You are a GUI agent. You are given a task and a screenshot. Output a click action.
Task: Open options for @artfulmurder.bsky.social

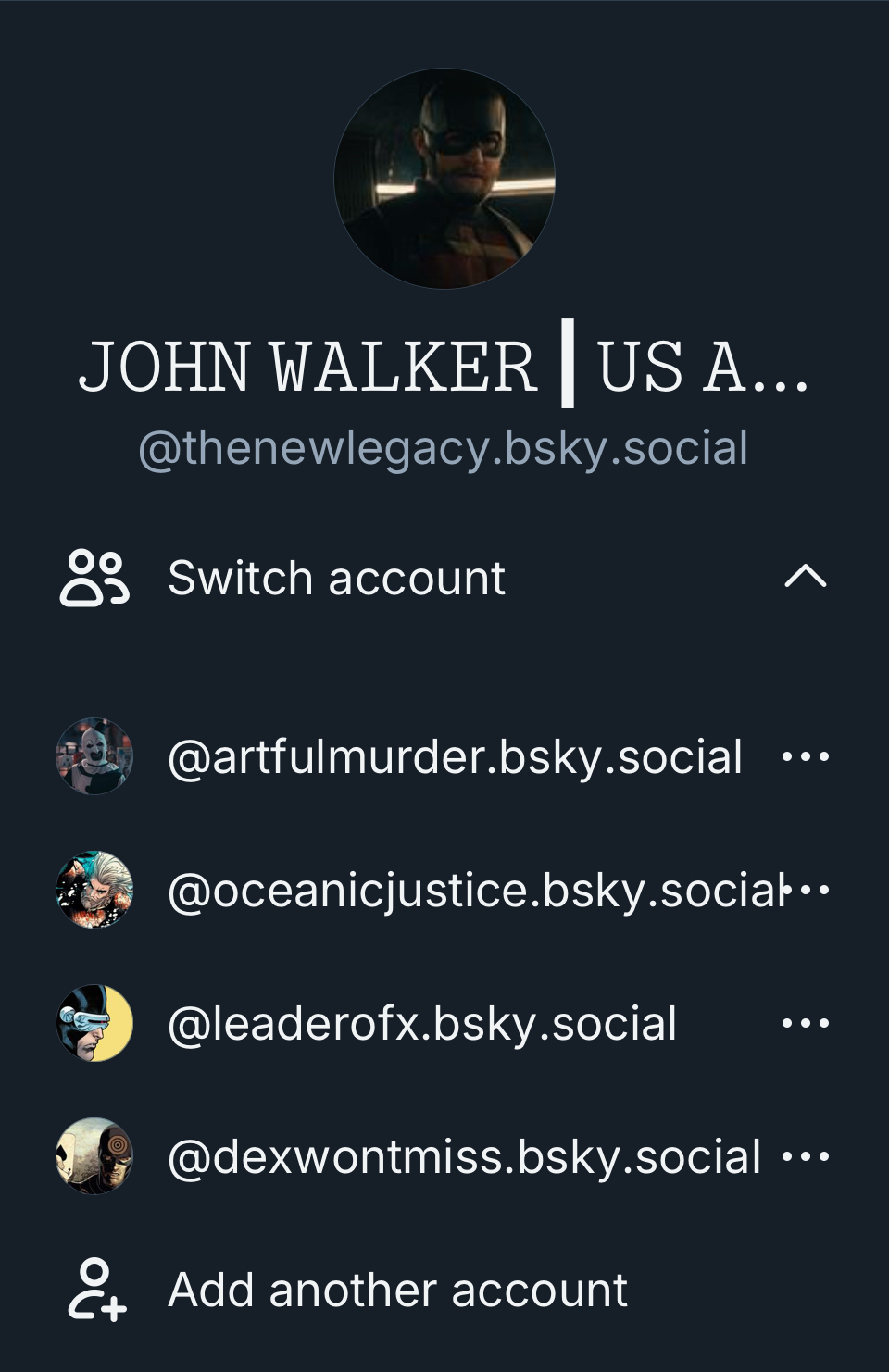click(x=805, y=757)
